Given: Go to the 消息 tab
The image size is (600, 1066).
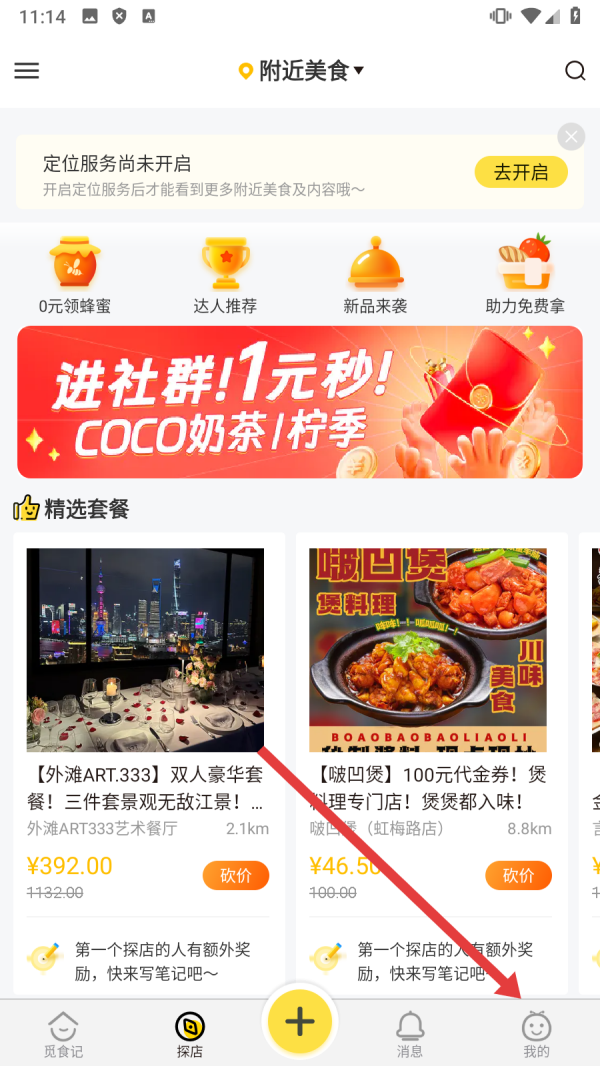Looking at the screenshot, I should click(410, 1033).
